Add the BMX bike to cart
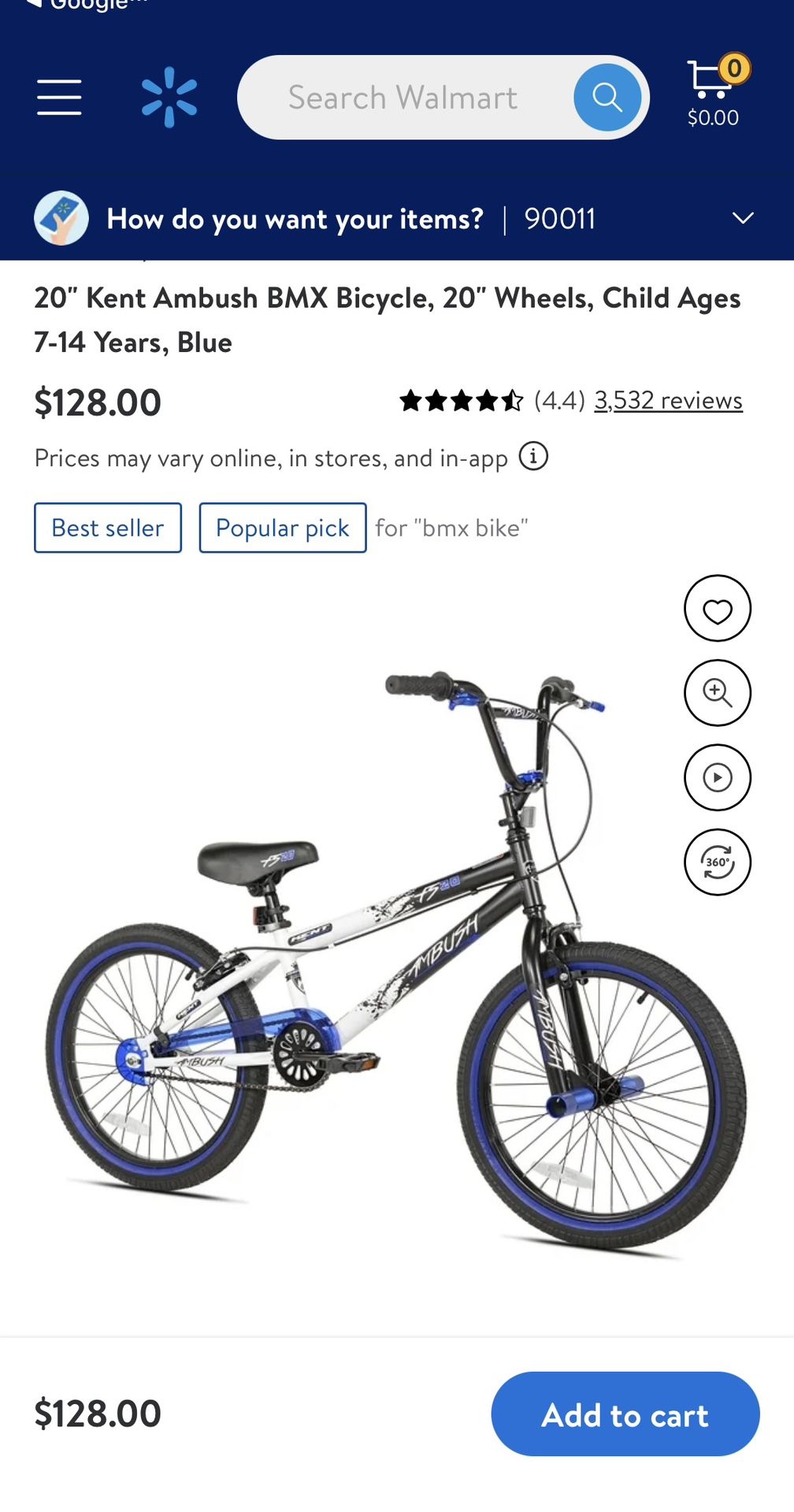The height and width of the screenshot is (1512, 794). [x=625, y=1414]
